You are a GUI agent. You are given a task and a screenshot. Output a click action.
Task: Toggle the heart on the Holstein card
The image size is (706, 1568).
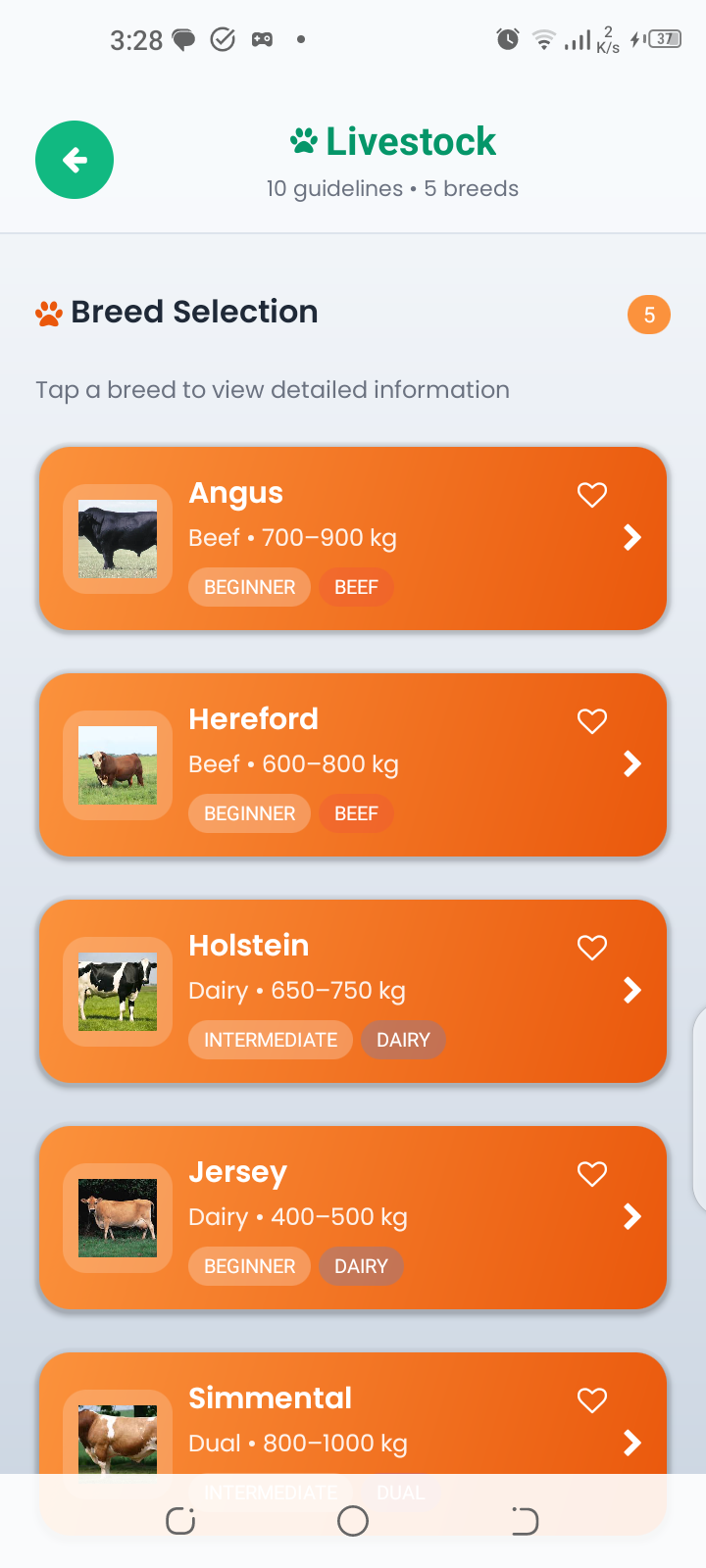pyautogui.click(x=591, y=948)
